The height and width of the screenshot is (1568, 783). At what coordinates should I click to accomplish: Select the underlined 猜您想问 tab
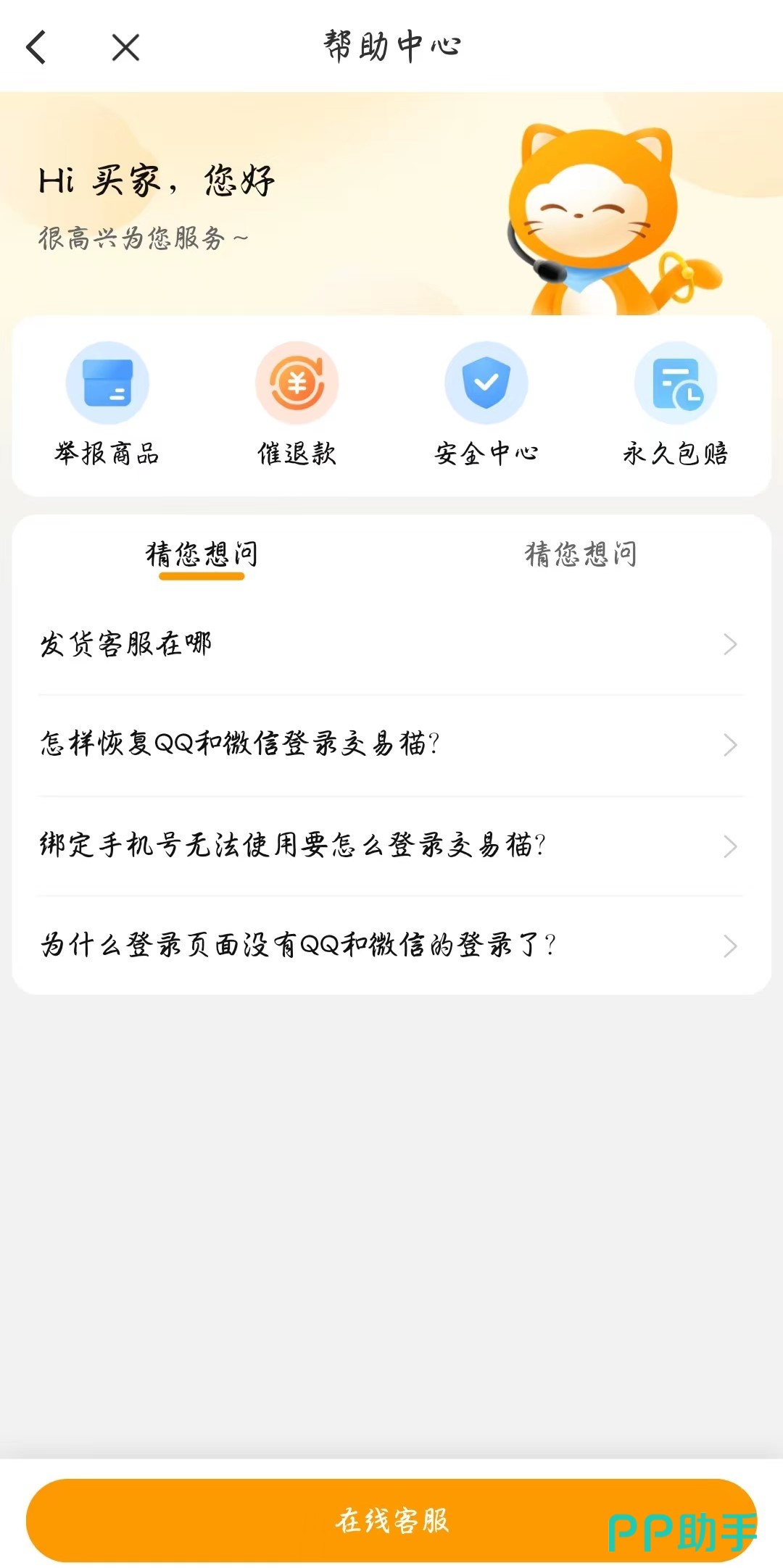(202, 555)
